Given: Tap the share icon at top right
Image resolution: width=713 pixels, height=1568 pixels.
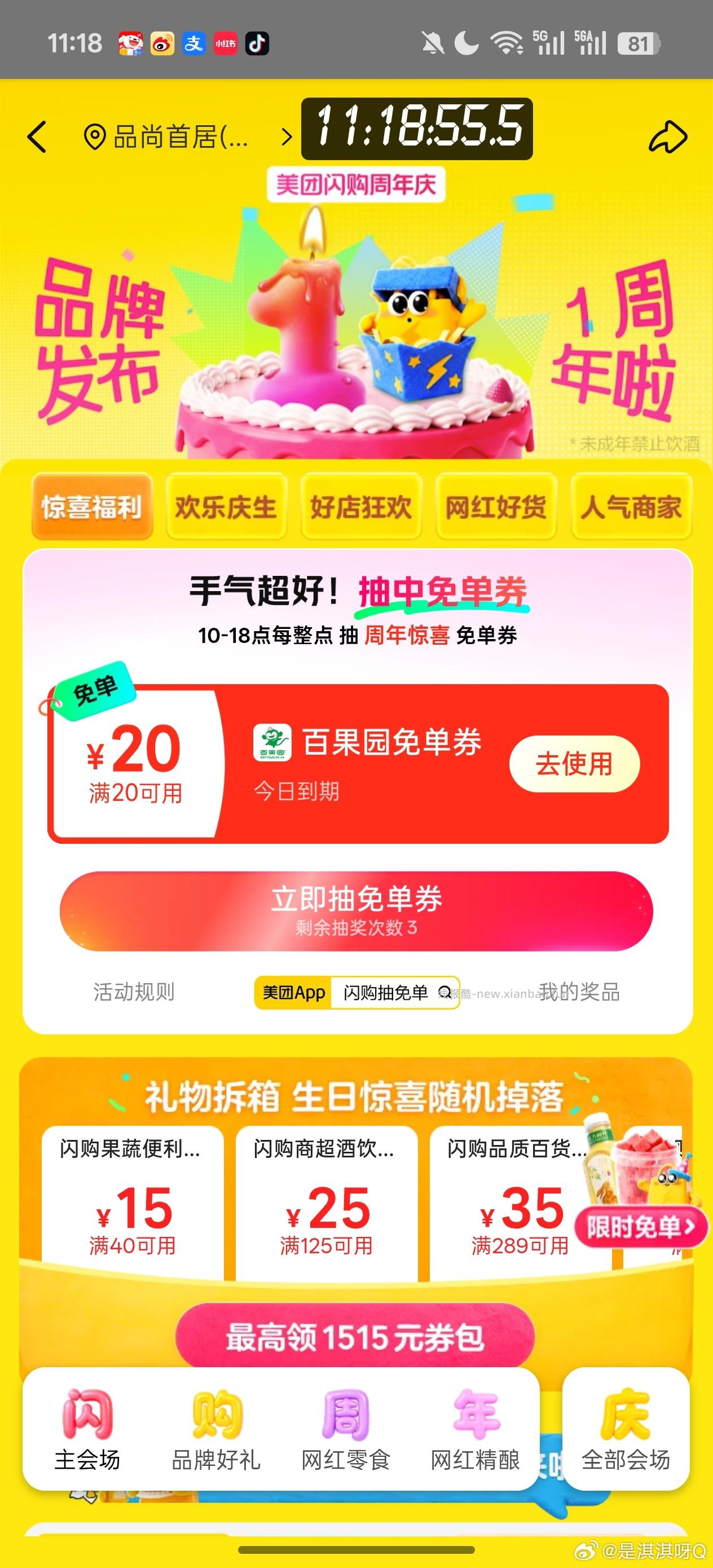Looking at the screenshot, I should tap(667, 137).
